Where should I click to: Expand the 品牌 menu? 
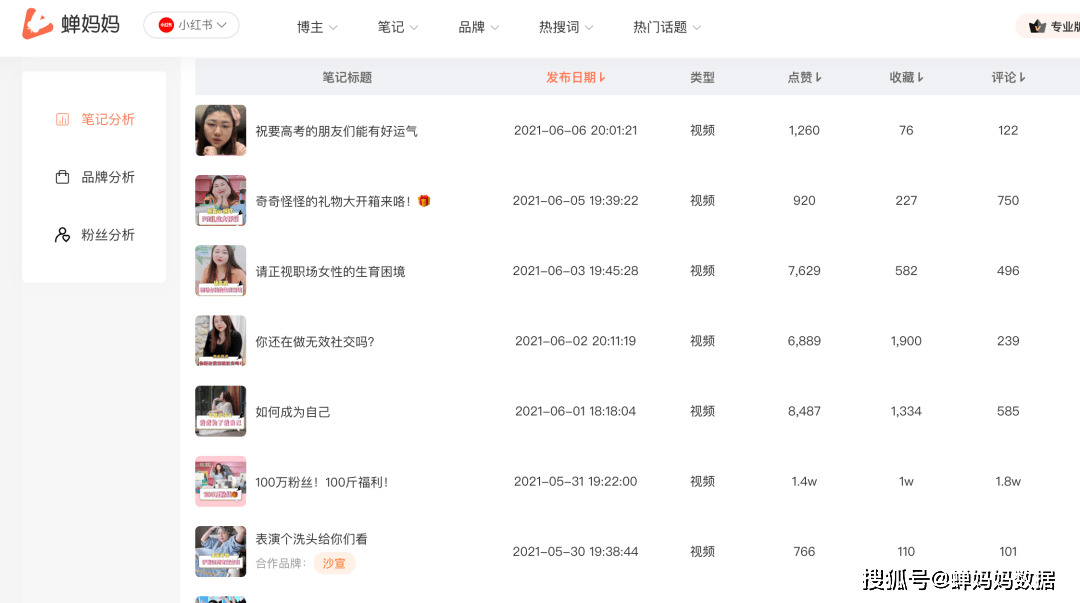(x=478, y=27)
